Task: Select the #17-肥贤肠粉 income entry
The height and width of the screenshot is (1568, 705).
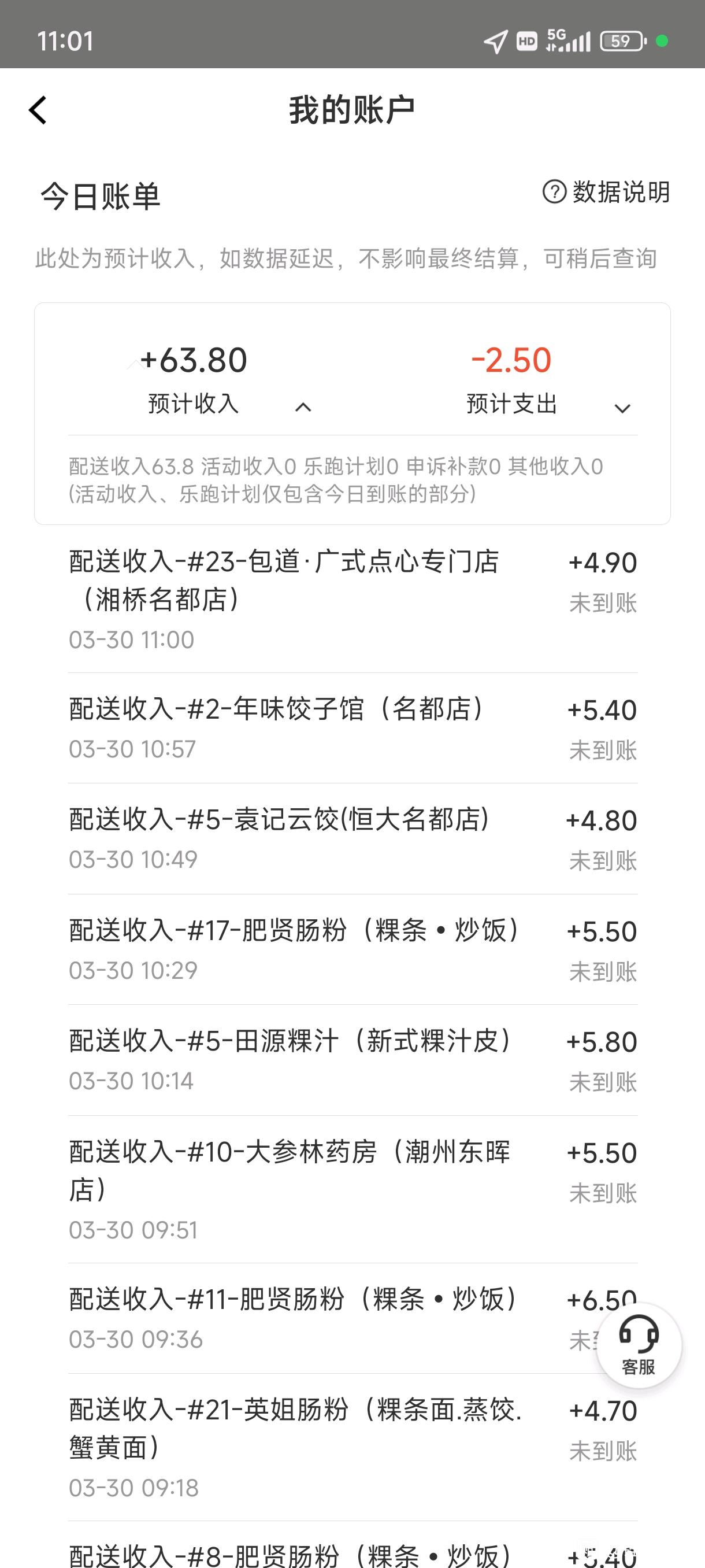Action: tap(353, 949)
